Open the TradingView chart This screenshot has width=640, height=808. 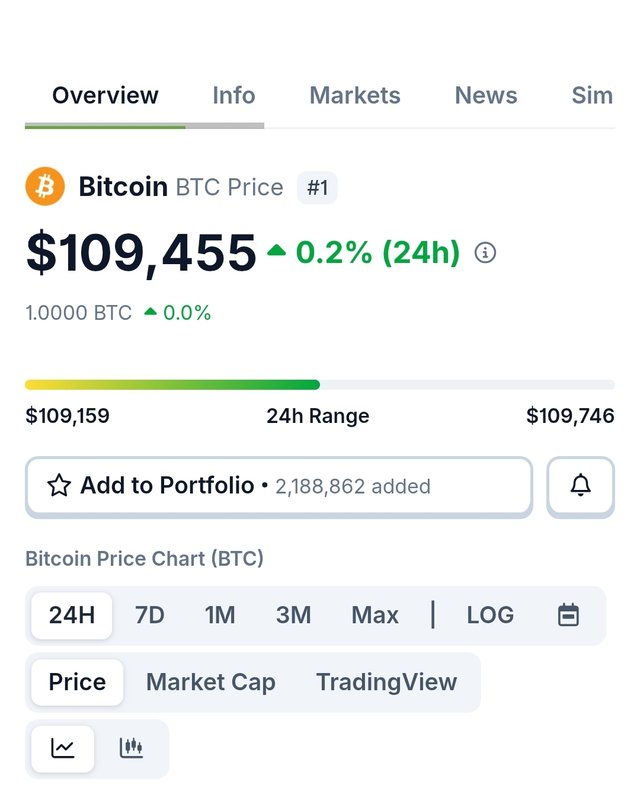(386, 682)
